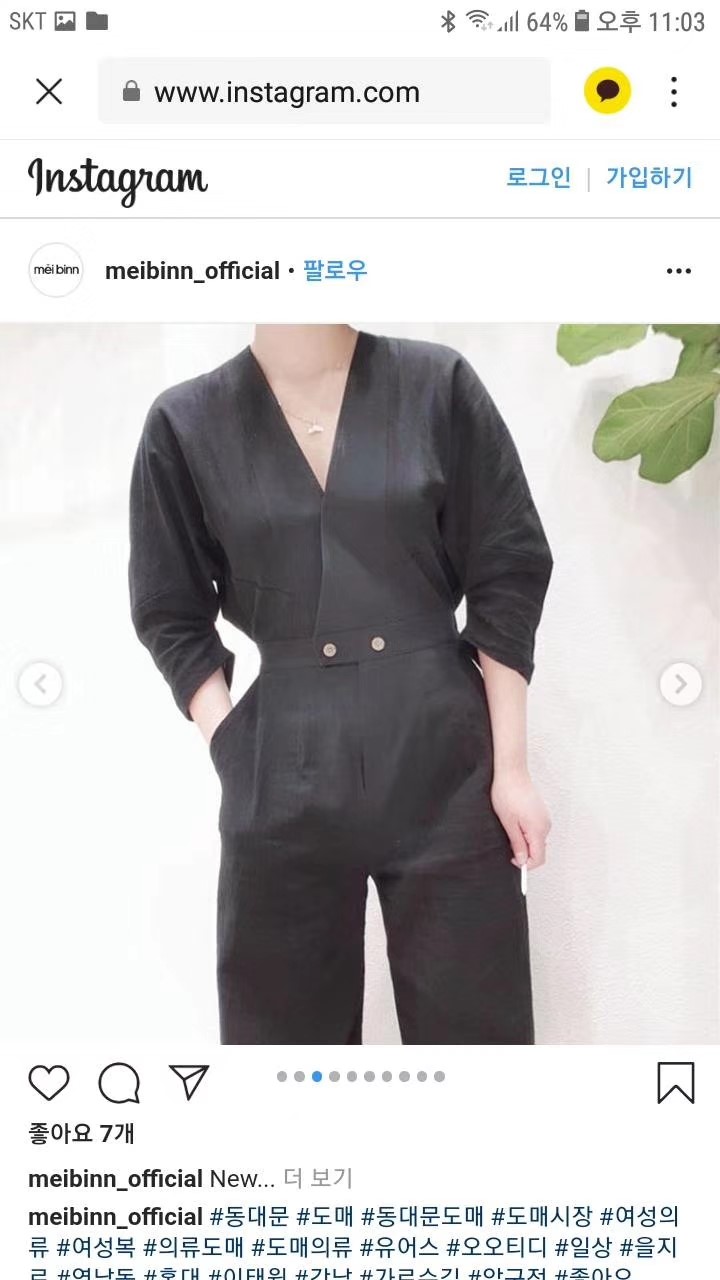
Task: Close the in-app browser with X
Action: pos(48,92)
